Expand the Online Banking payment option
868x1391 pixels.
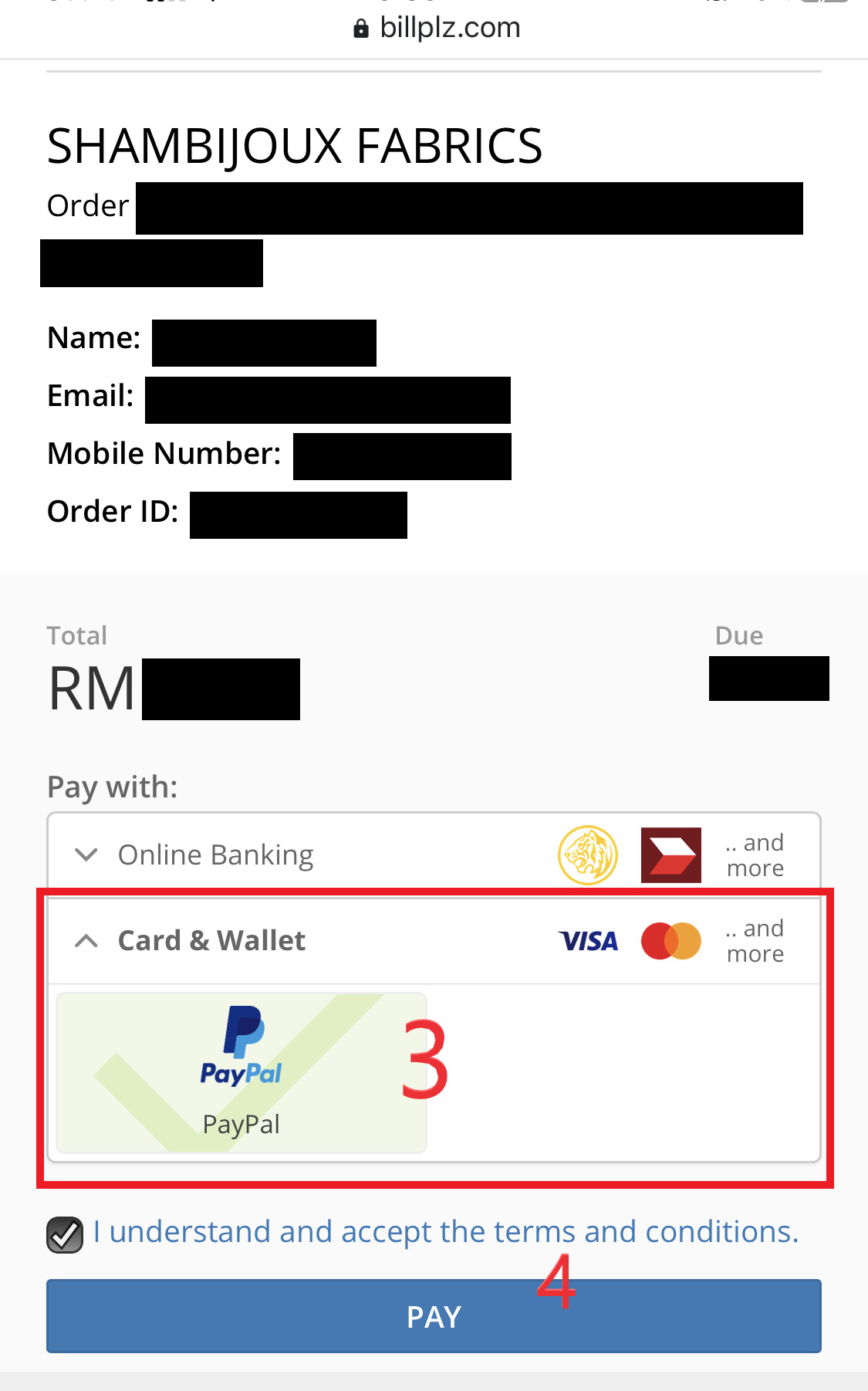click(216, 855)
